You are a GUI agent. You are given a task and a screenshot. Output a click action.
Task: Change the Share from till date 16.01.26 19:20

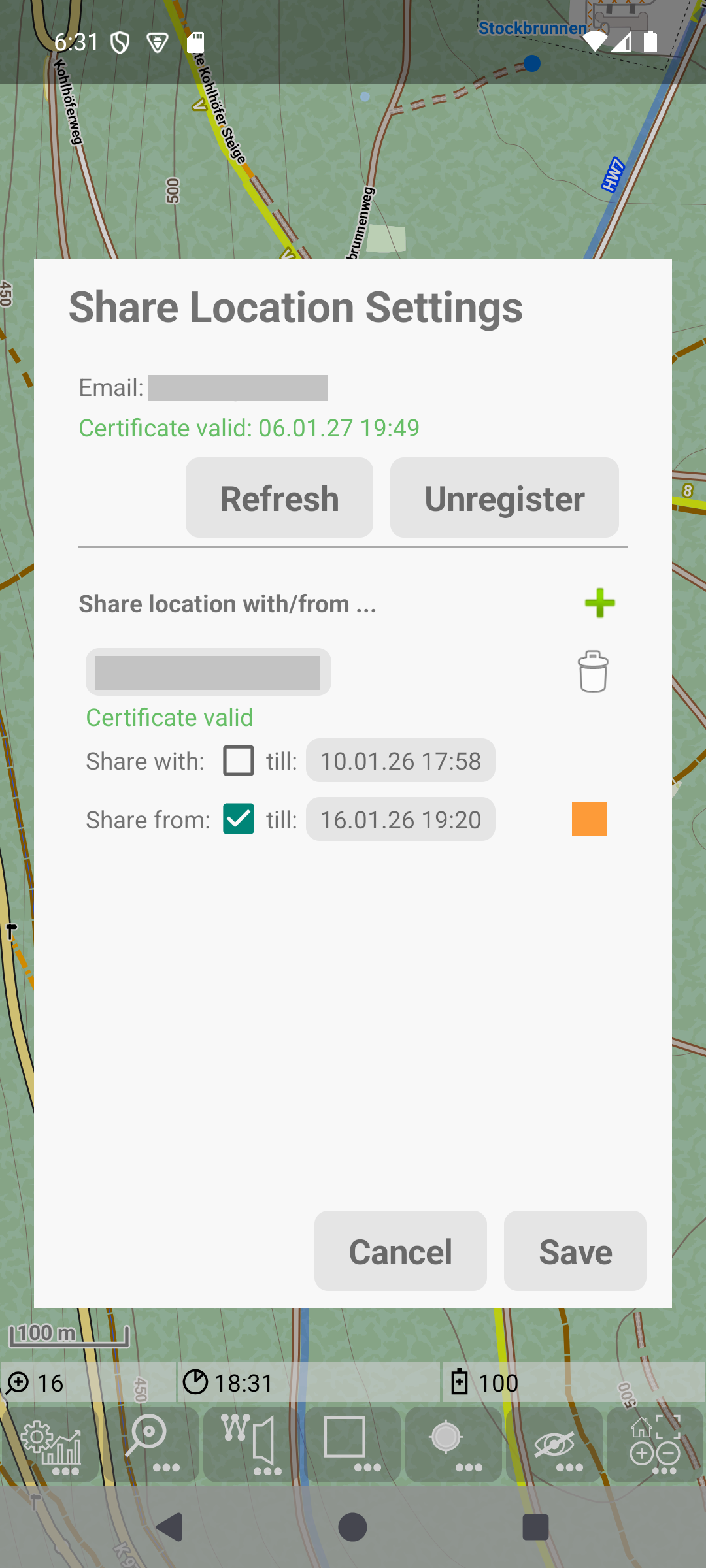(x=400, y=819)
